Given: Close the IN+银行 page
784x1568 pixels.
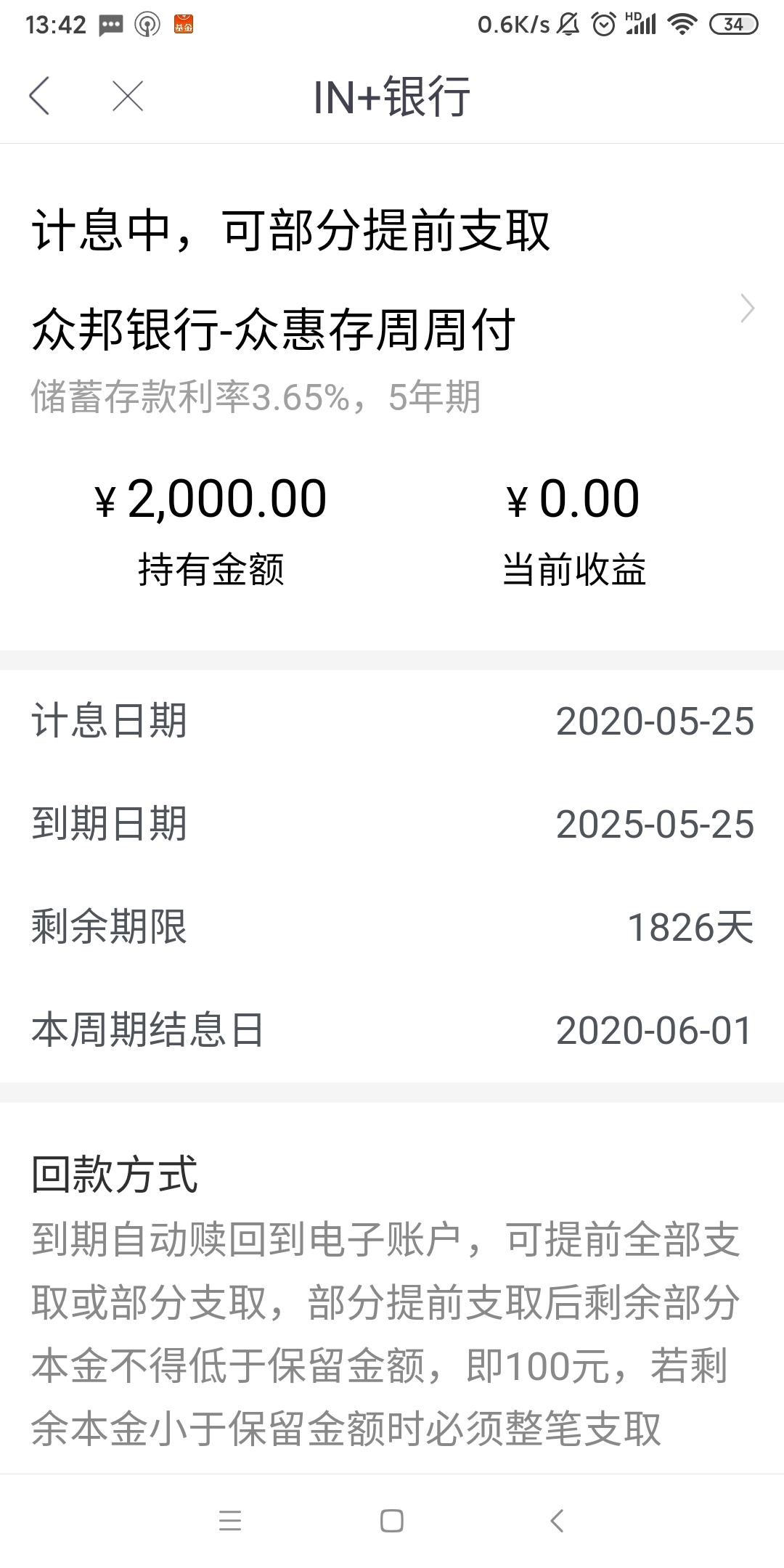Looking at the screenshot, I should (128, 96).
